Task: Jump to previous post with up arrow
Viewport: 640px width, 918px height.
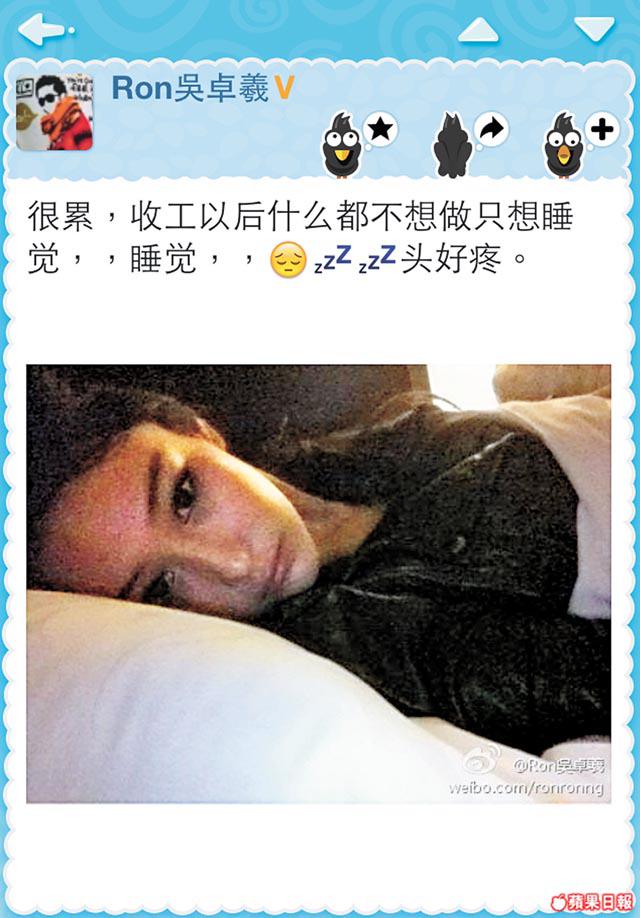Action: click(x=478, y=30)
